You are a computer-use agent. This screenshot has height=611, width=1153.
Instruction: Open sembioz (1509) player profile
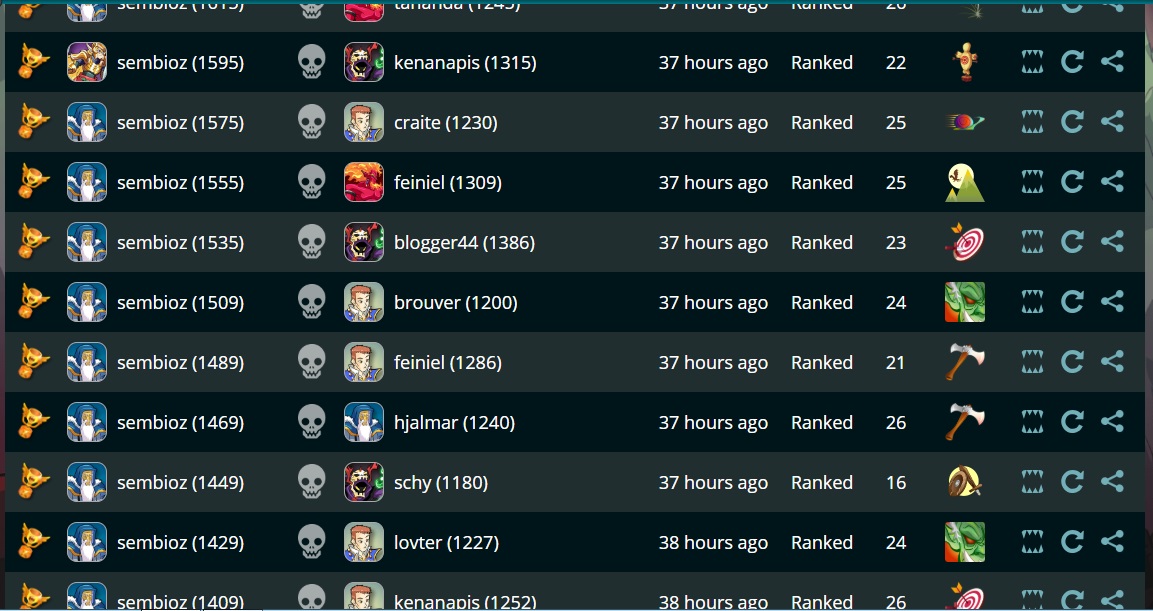click(x=180, y=303)
